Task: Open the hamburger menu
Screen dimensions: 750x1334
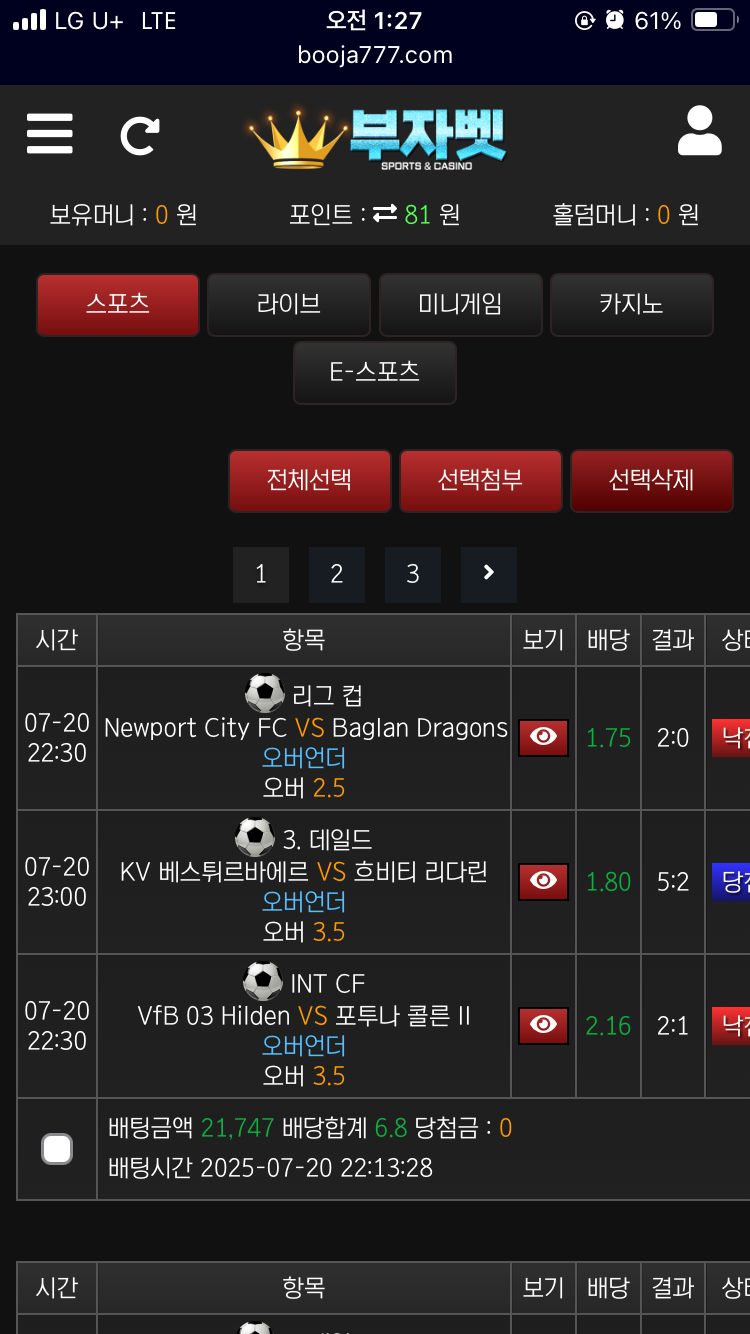Action: coord(50,134)
